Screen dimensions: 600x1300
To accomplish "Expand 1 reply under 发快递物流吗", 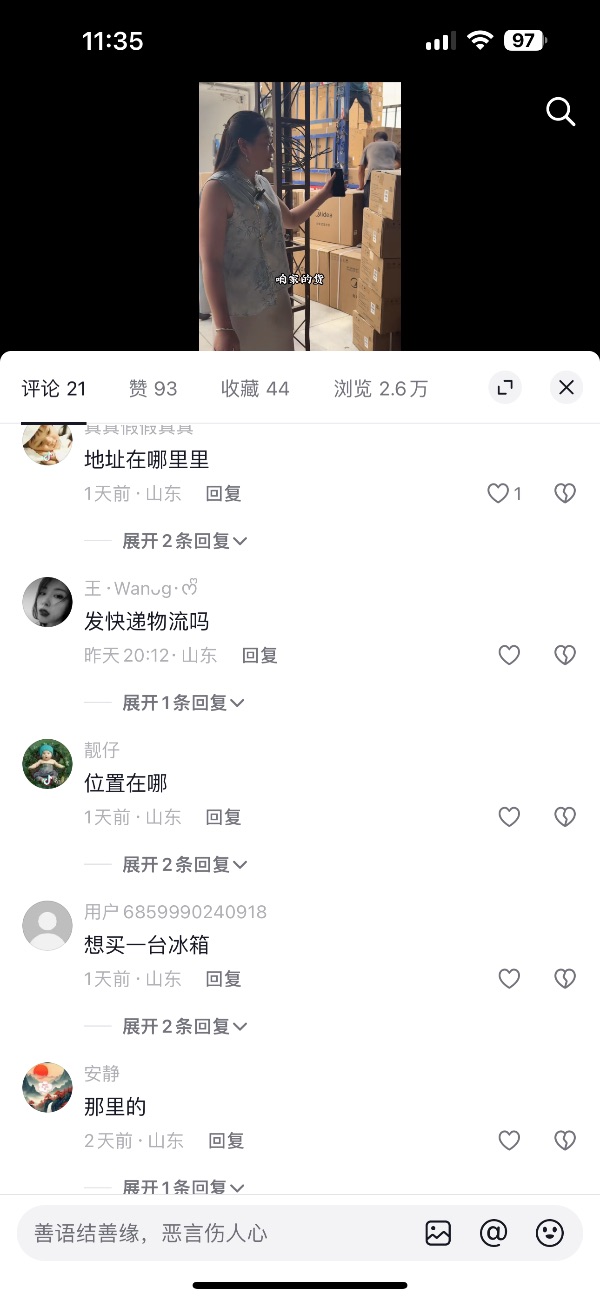I will click(x=184, y=703).
